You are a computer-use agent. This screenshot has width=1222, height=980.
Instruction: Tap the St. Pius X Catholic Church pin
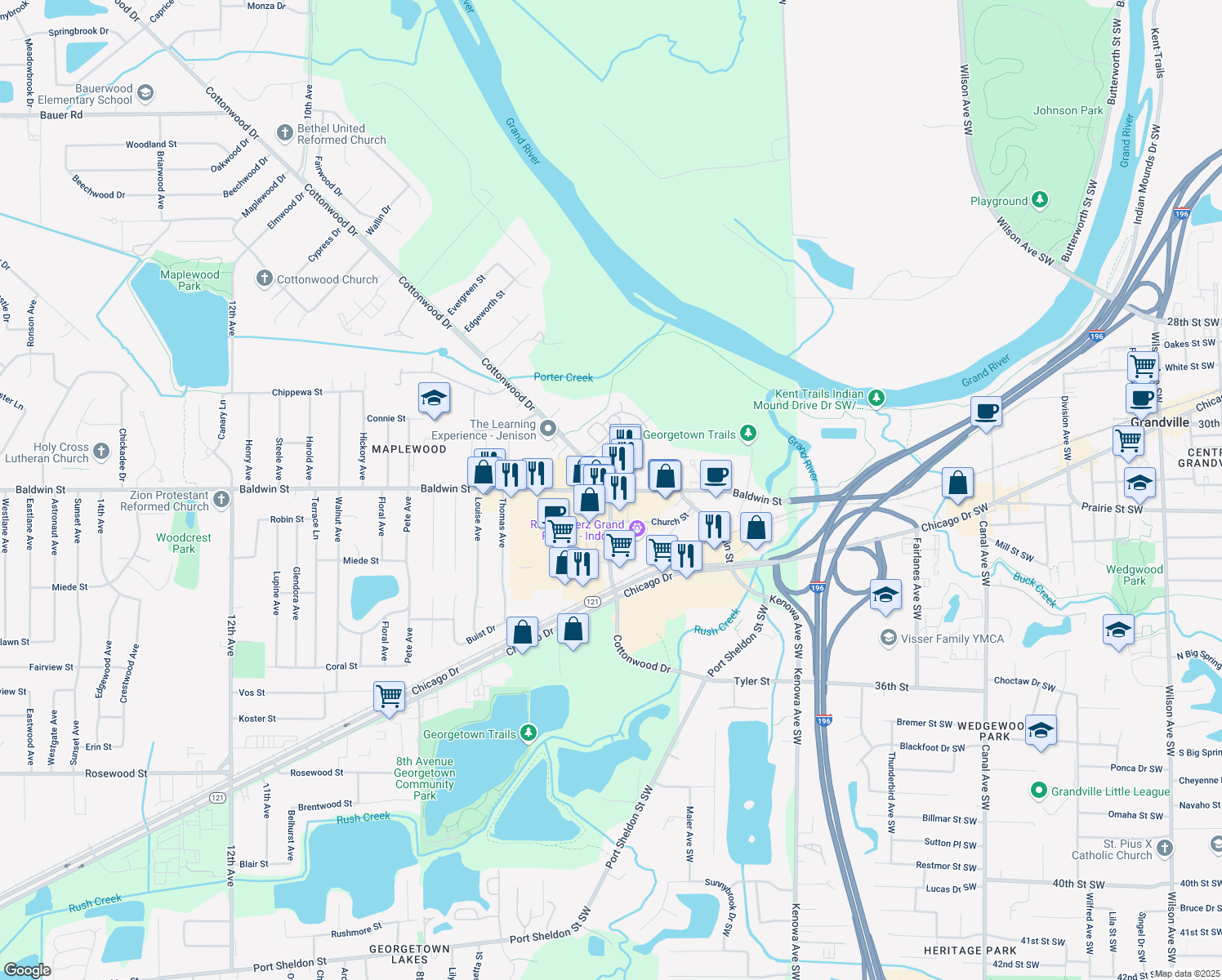(1165, 848)
